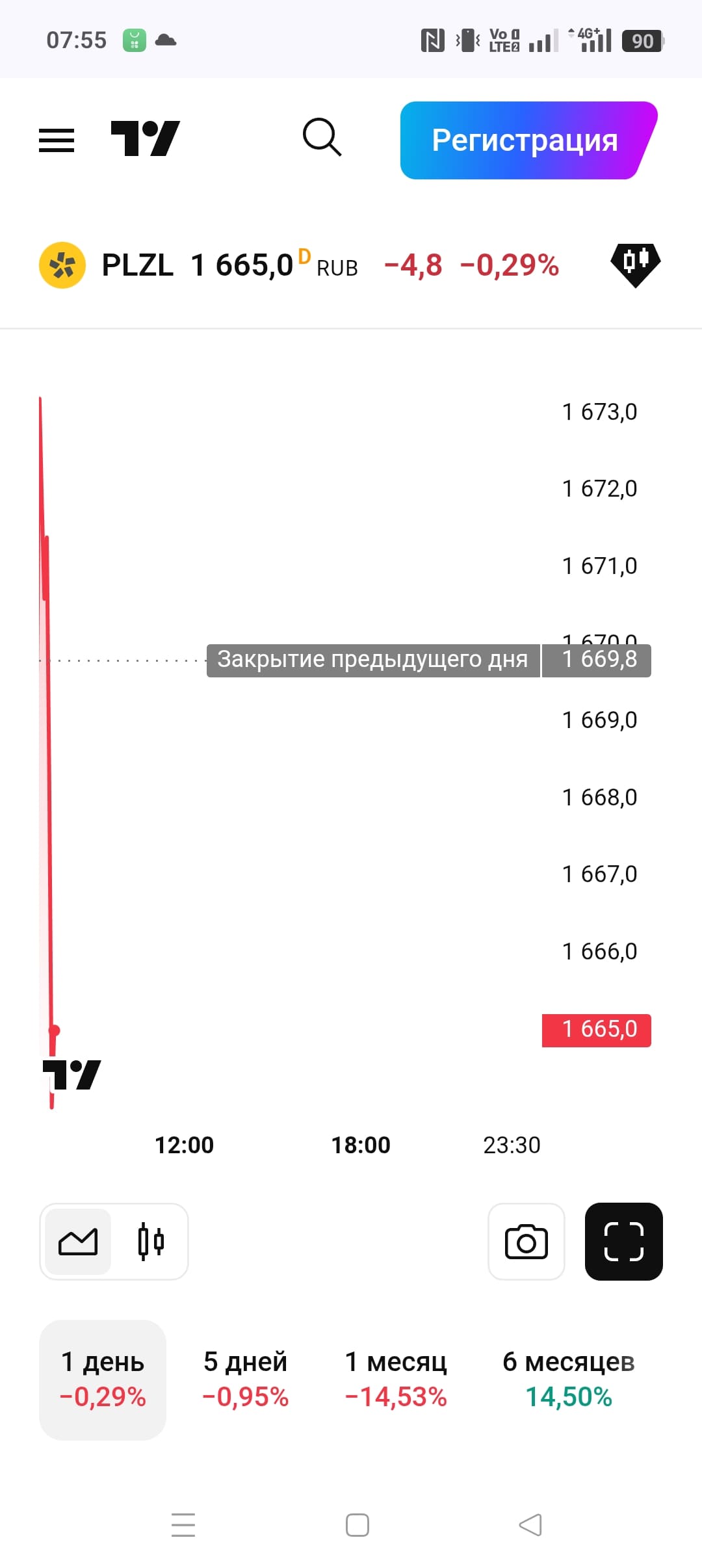Select the 5 дней range
The width and height of the screenshot is (702, 1568).
pyautogui.click(x=245, y=1379)
